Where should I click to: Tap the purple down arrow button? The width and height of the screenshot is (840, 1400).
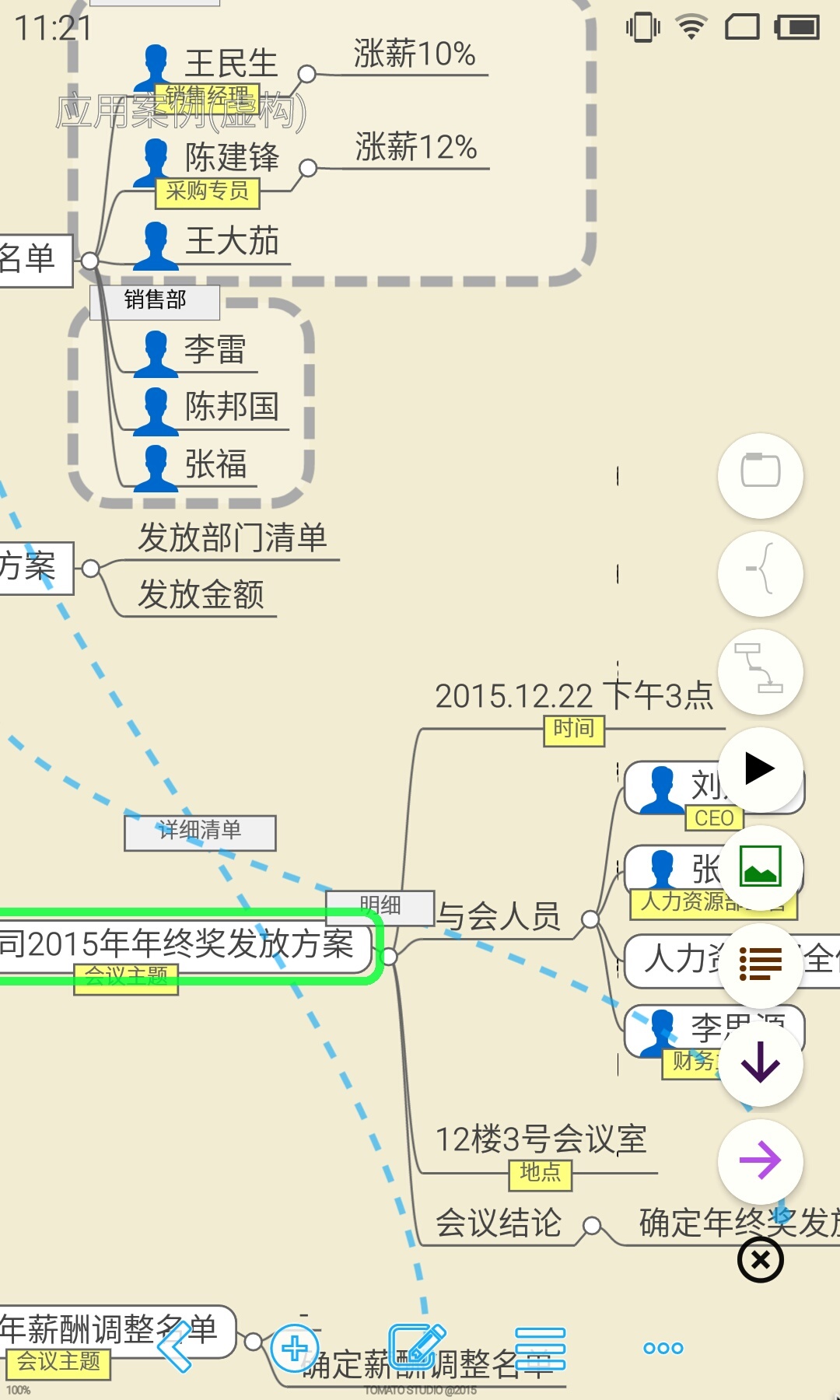(x=760, y=1062)
